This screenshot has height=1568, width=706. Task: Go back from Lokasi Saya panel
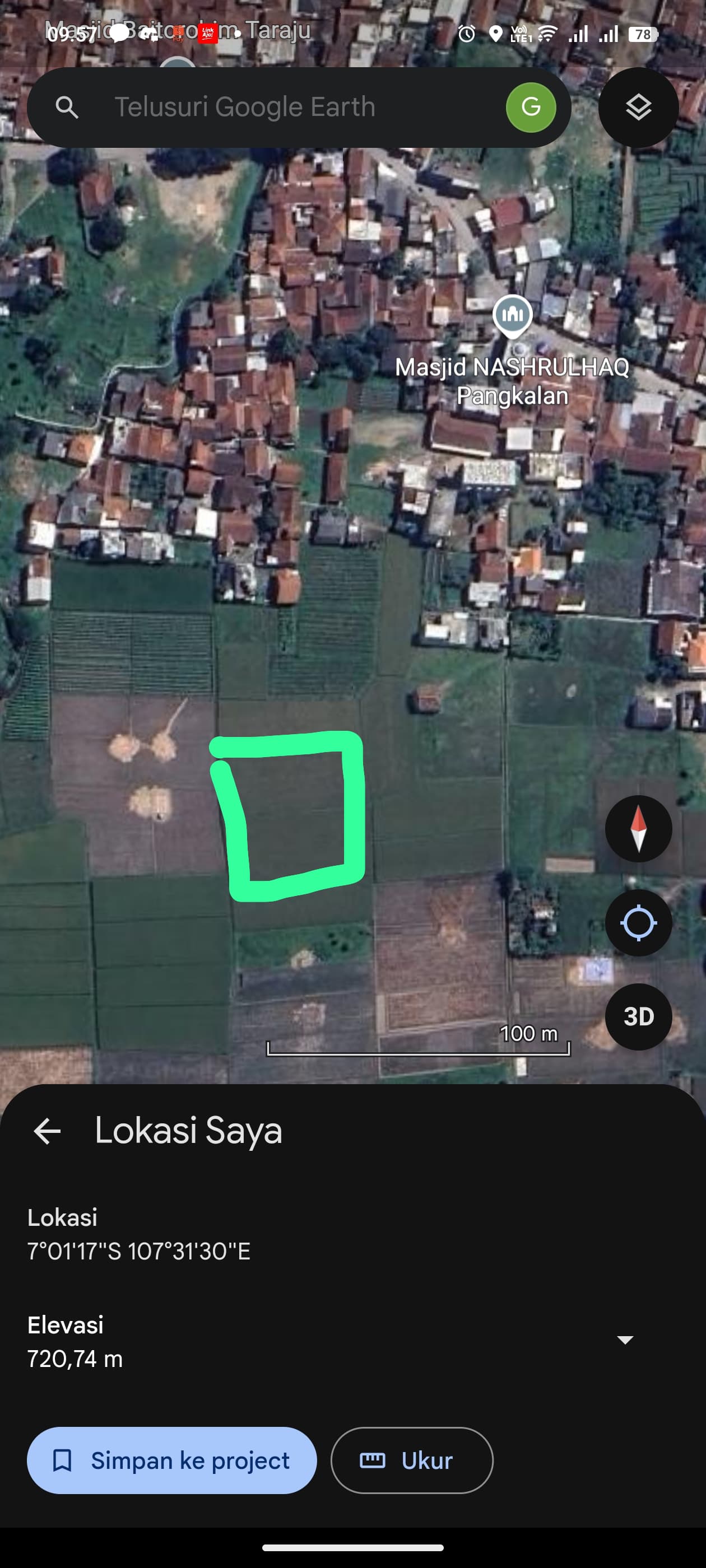pos(47,1131)
